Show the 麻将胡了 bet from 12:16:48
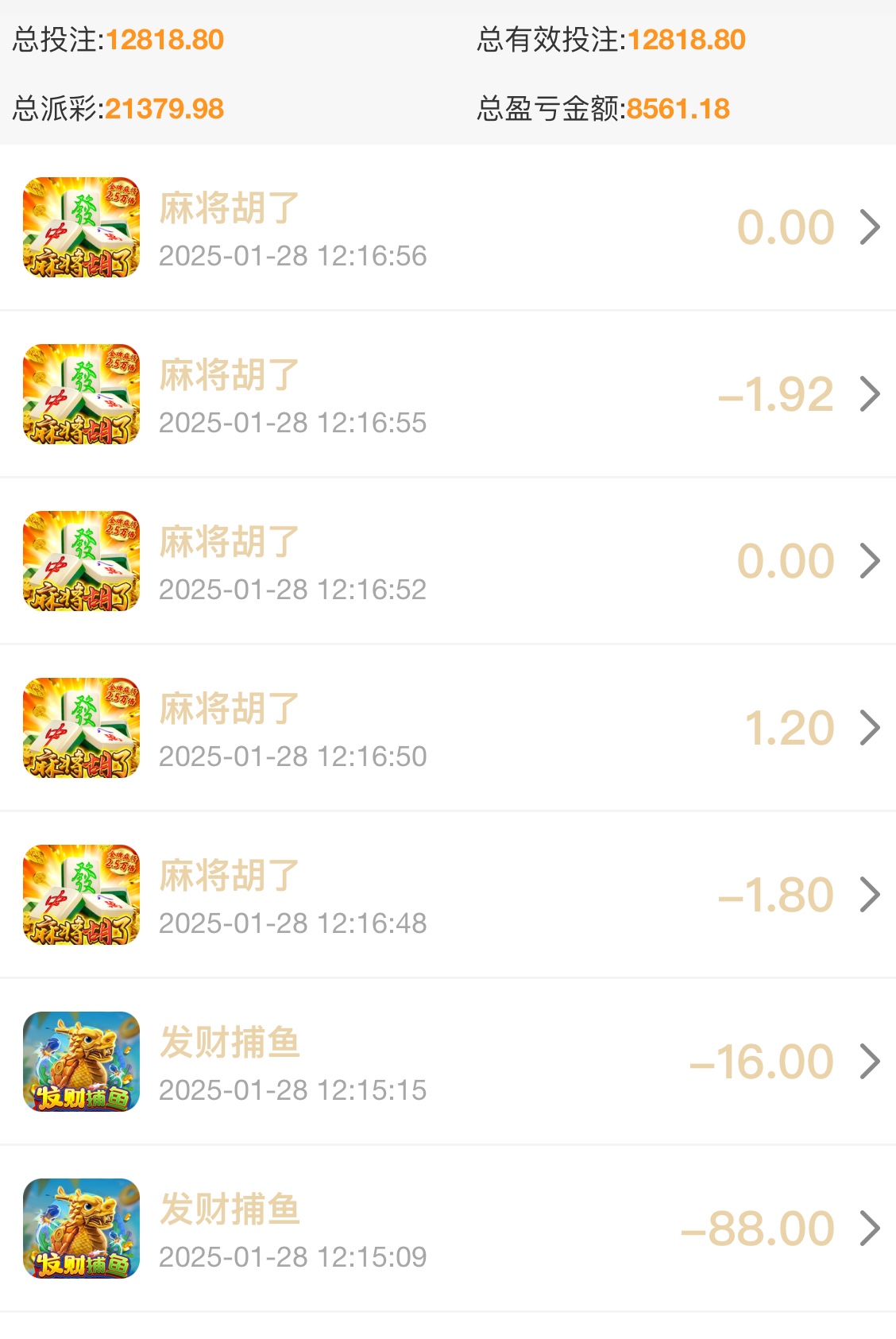896x1339 pixels. pyautogui.click(x=448, y=896)
